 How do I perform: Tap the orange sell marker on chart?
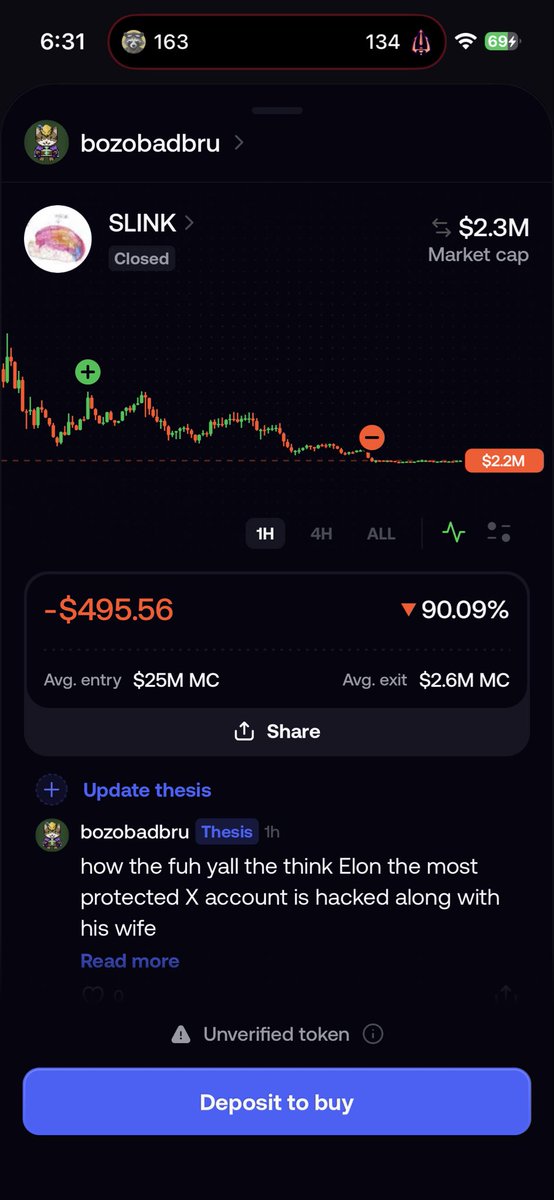point(372,437)
